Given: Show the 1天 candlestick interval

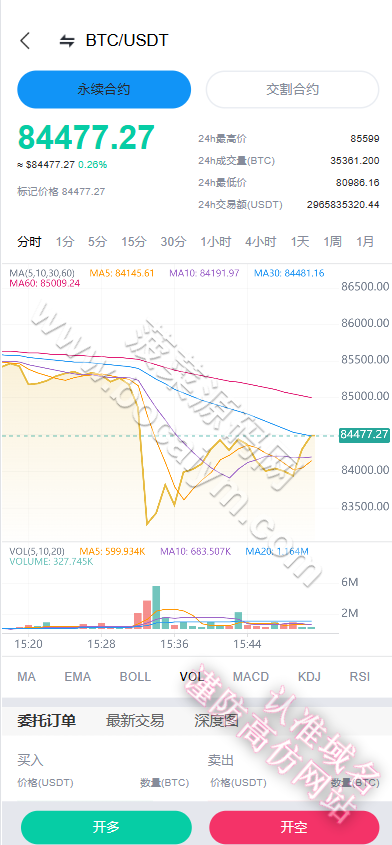Looking at the screenshot, I should [x=300, y=242].
